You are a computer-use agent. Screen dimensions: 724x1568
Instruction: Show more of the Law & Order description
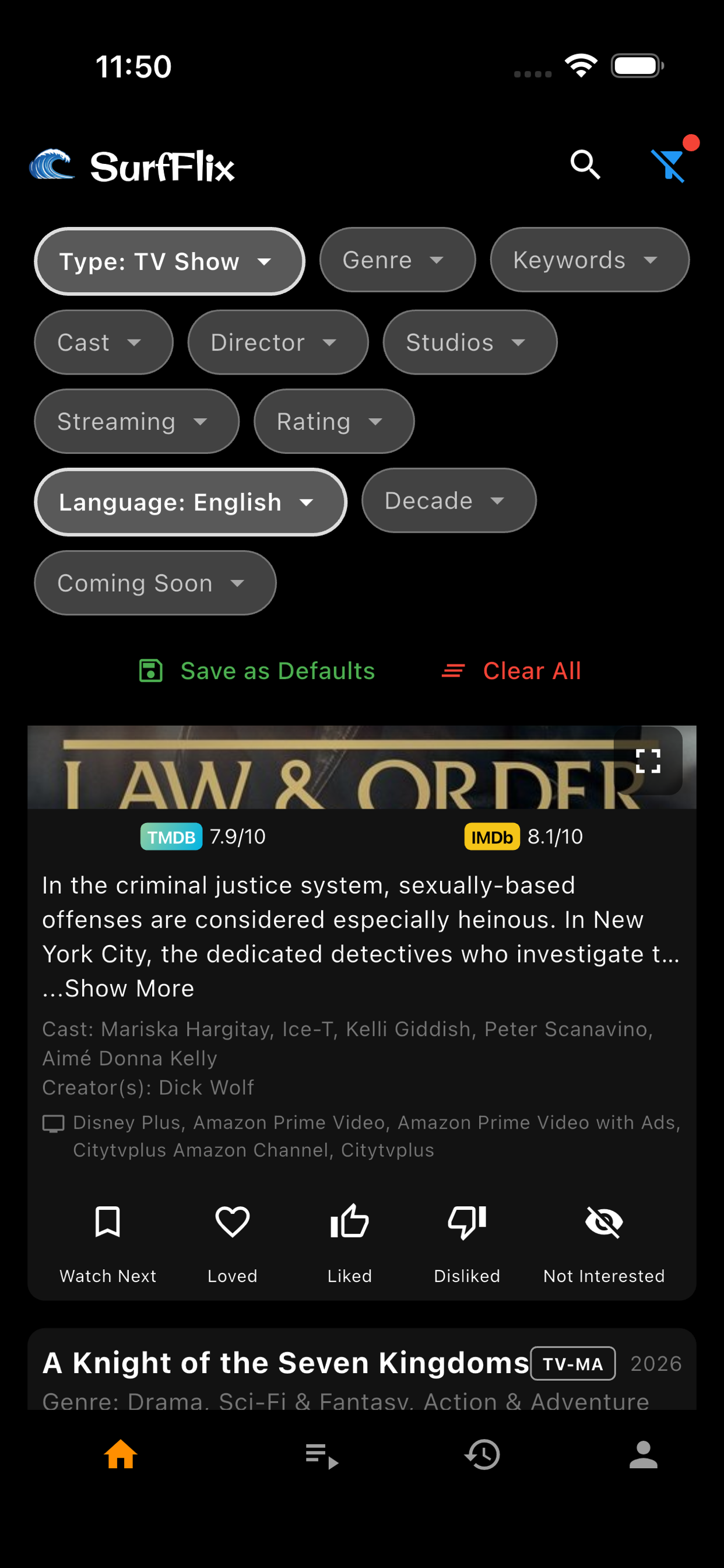coord(129,989)
